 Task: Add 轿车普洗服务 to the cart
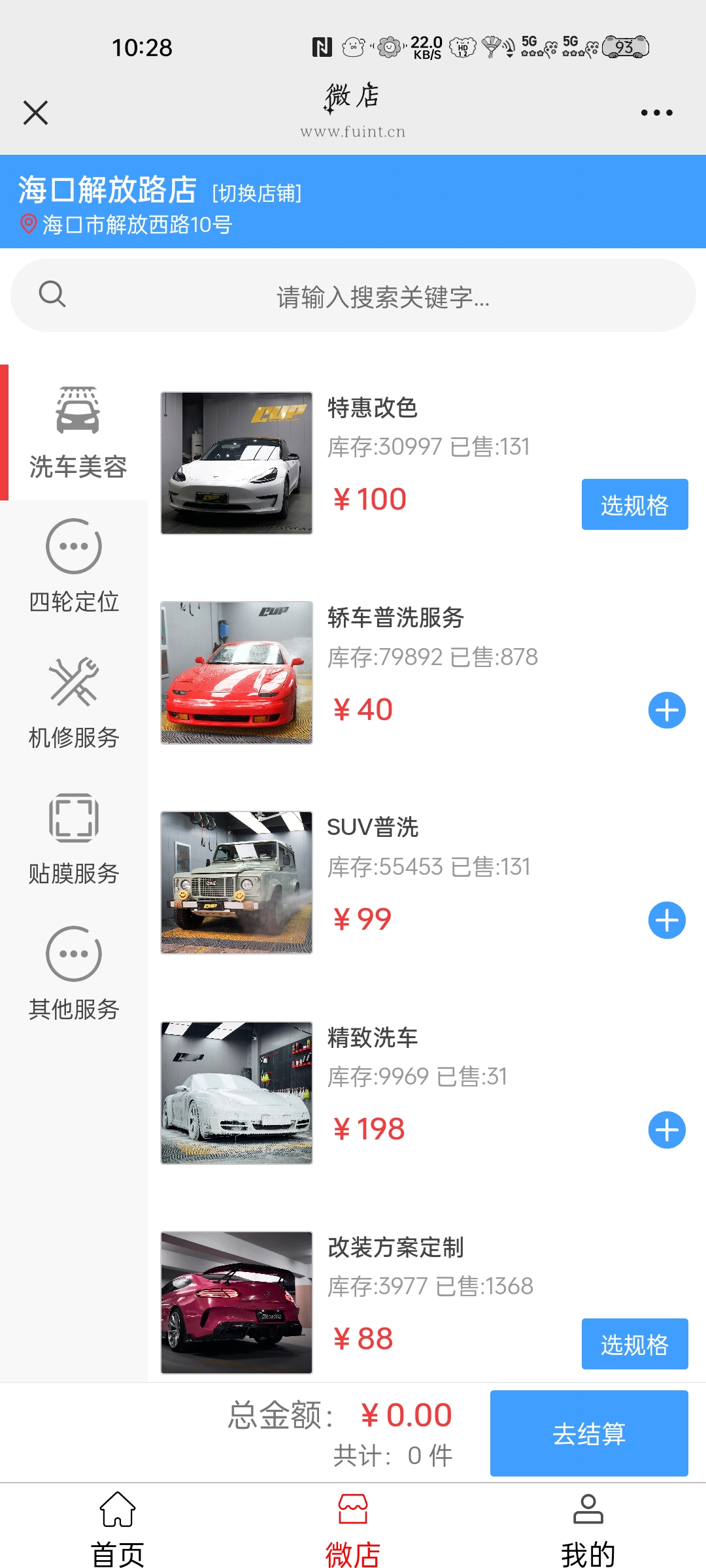tap(667, 710)
